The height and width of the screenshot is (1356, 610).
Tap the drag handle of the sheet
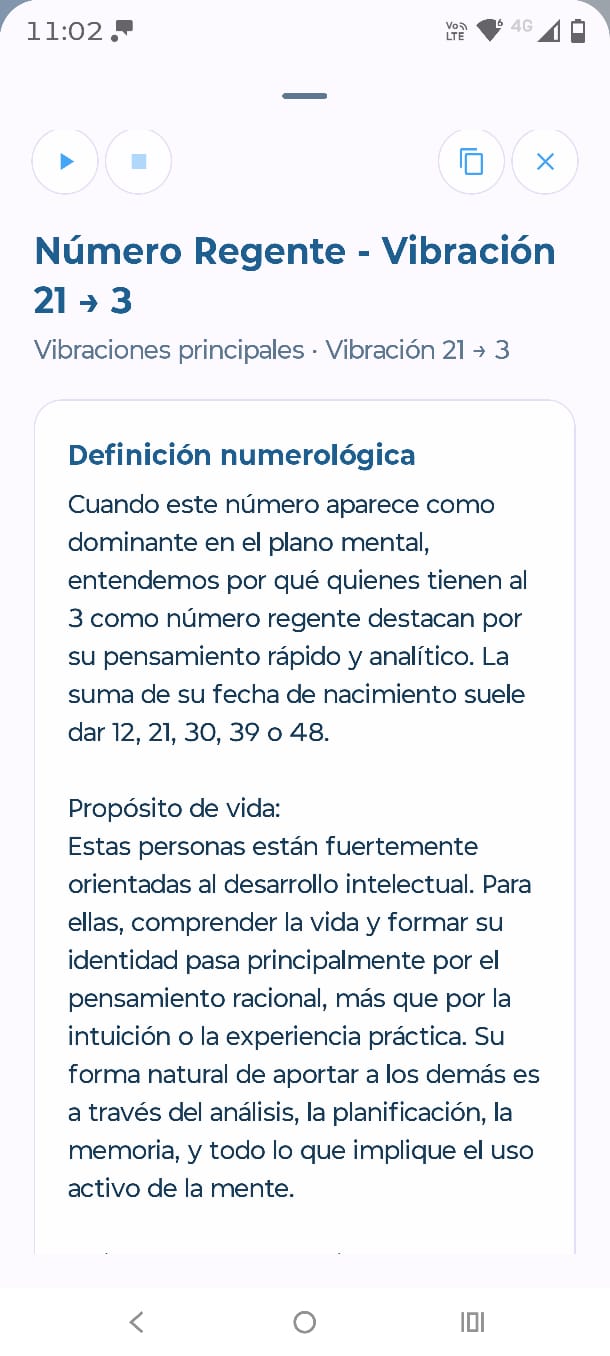tap(305, 96)
